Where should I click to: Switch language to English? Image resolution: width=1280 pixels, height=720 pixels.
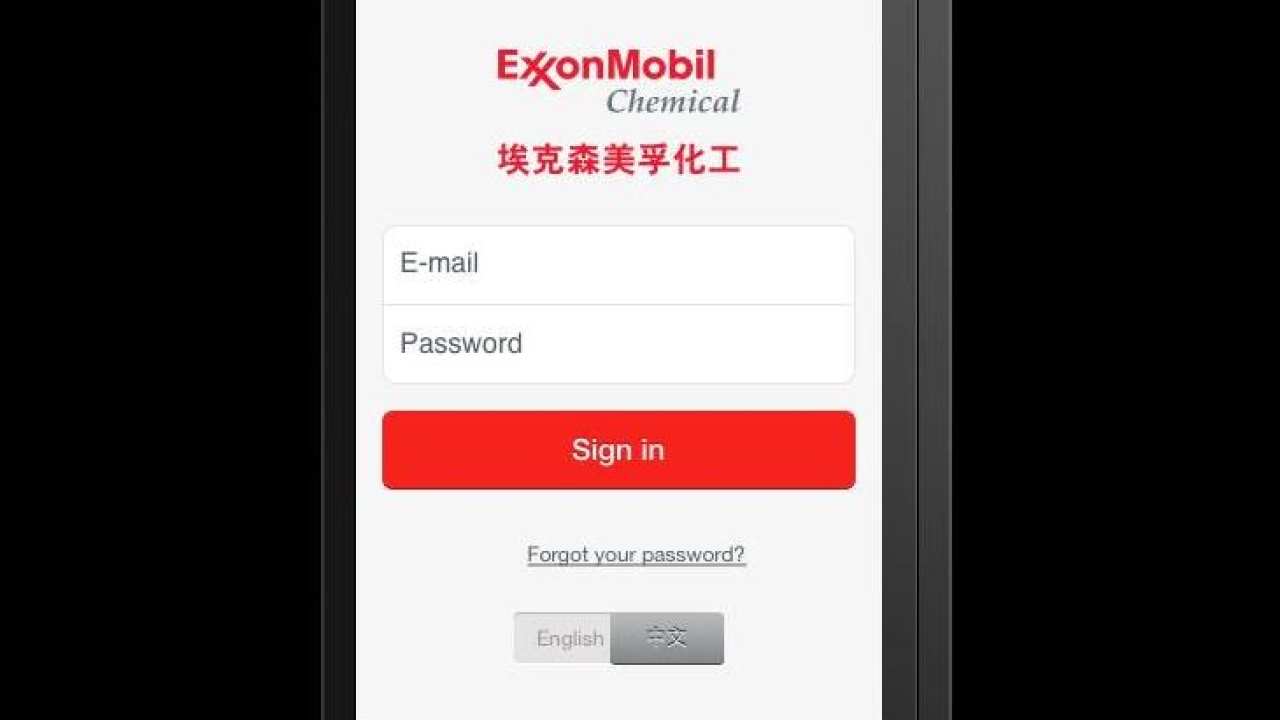tap(565, 638)
